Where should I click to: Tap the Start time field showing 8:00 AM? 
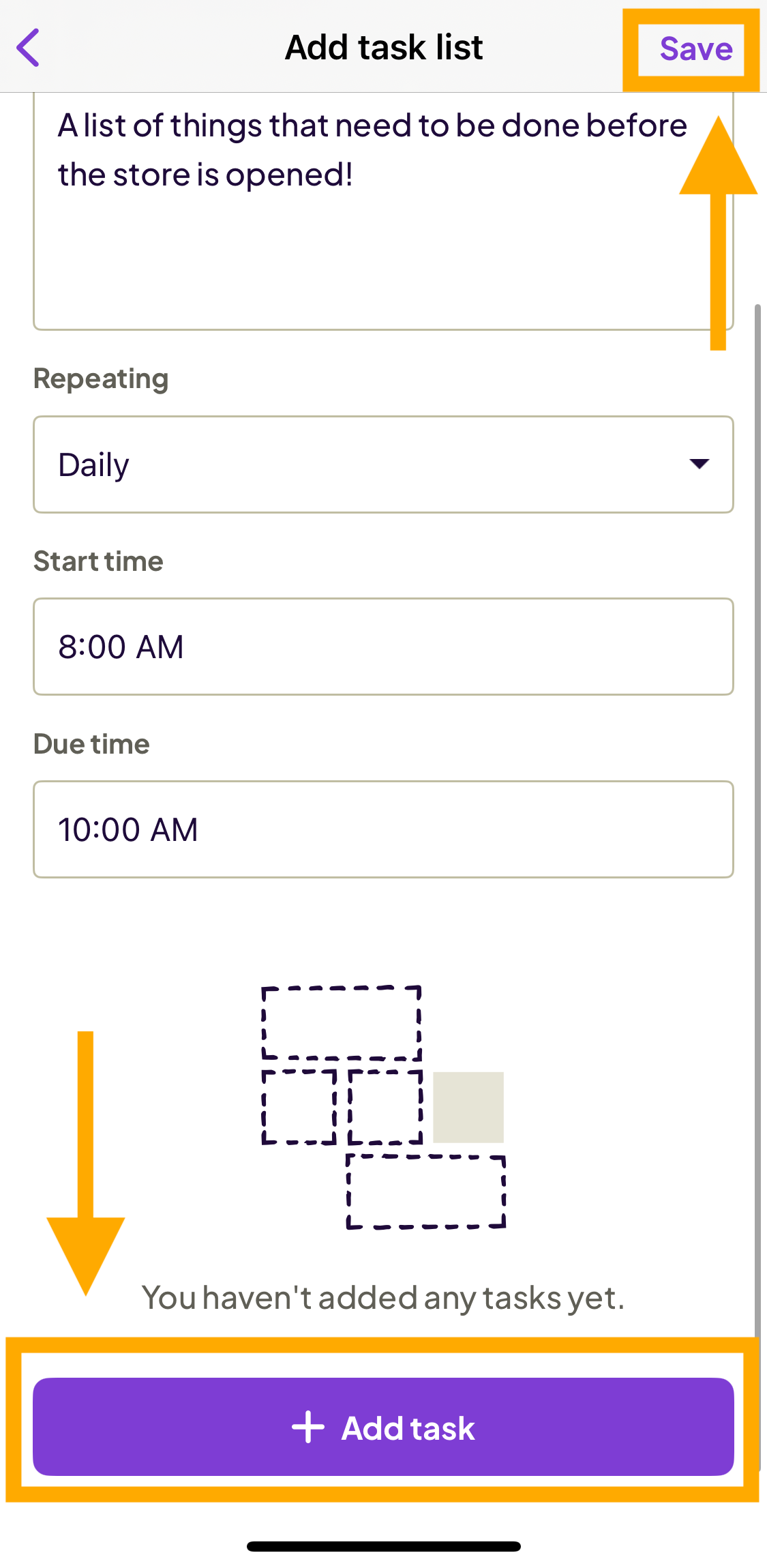383,647
